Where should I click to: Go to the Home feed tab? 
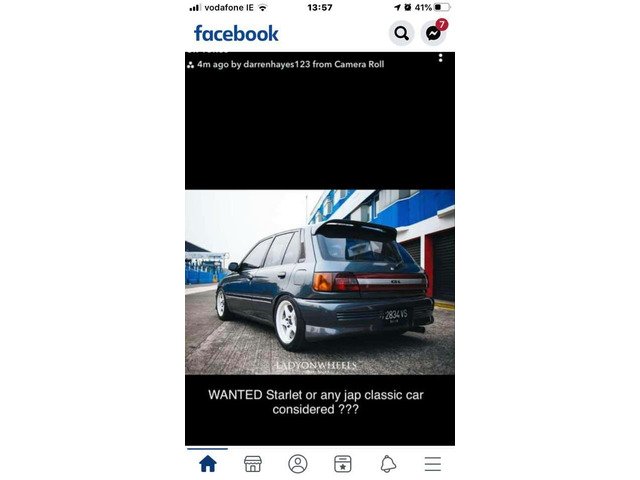pos(207,463)
